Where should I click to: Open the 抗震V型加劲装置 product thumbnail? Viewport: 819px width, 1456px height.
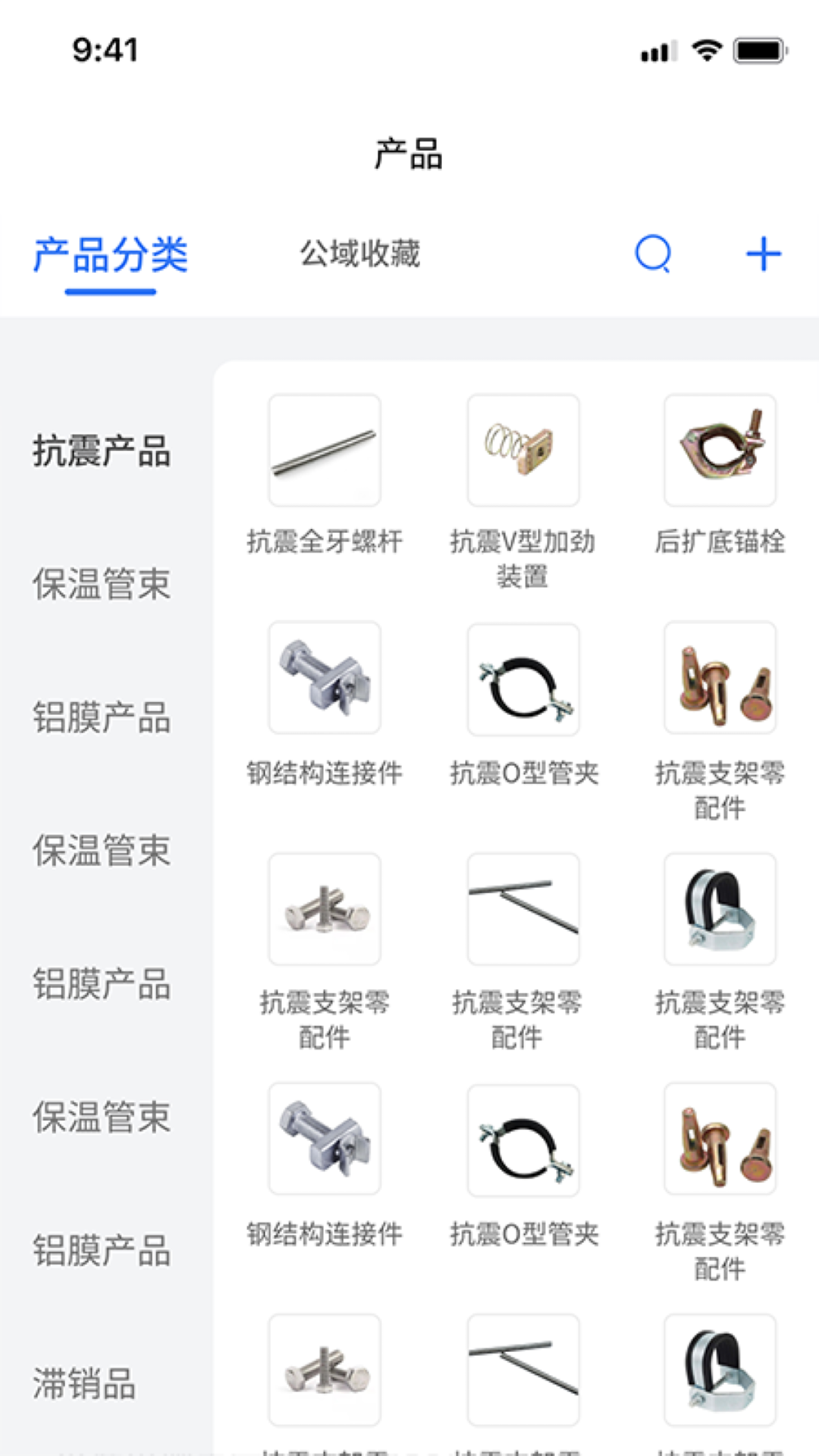click(523, 450)
